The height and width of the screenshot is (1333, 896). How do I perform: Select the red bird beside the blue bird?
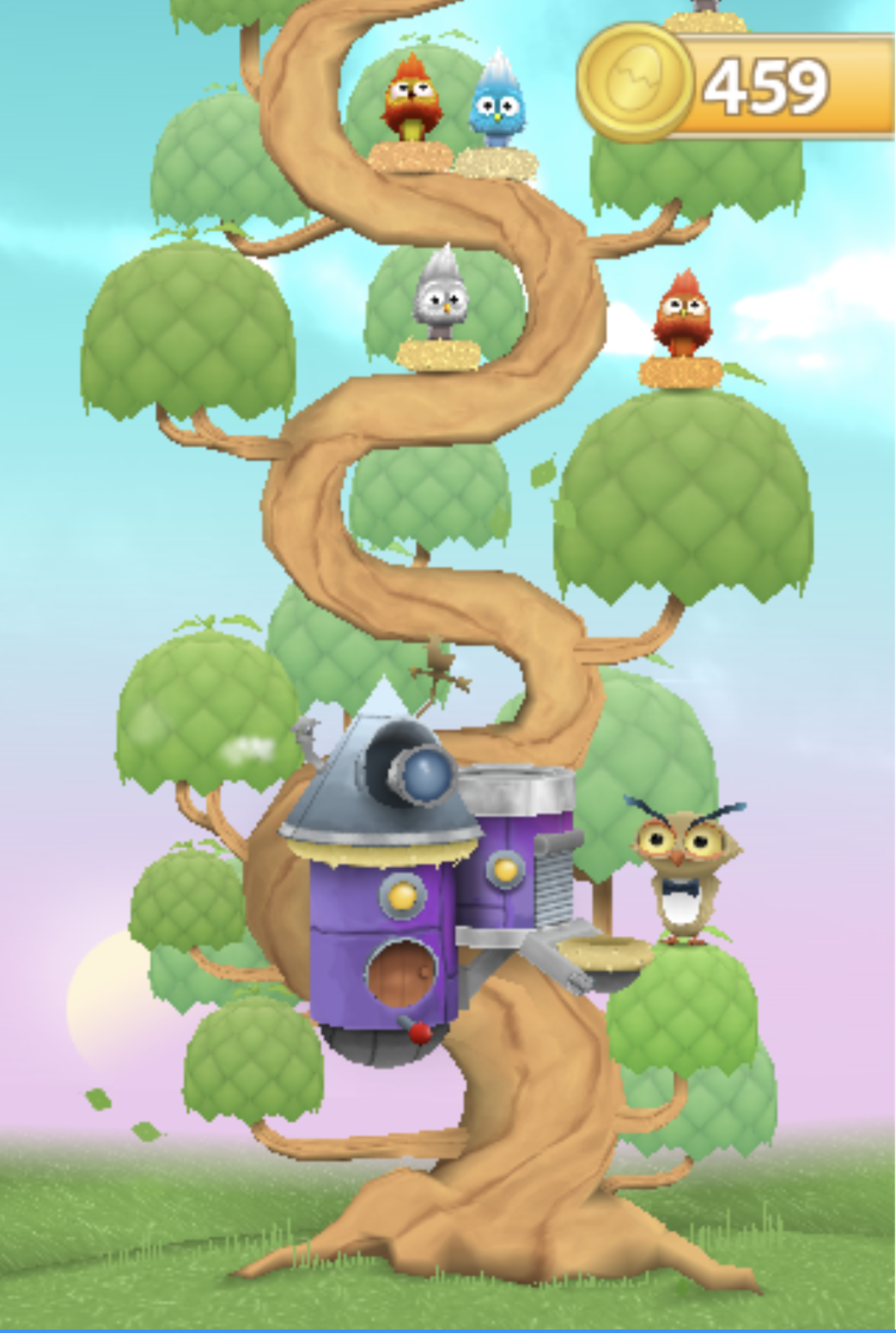coord(412,99)
